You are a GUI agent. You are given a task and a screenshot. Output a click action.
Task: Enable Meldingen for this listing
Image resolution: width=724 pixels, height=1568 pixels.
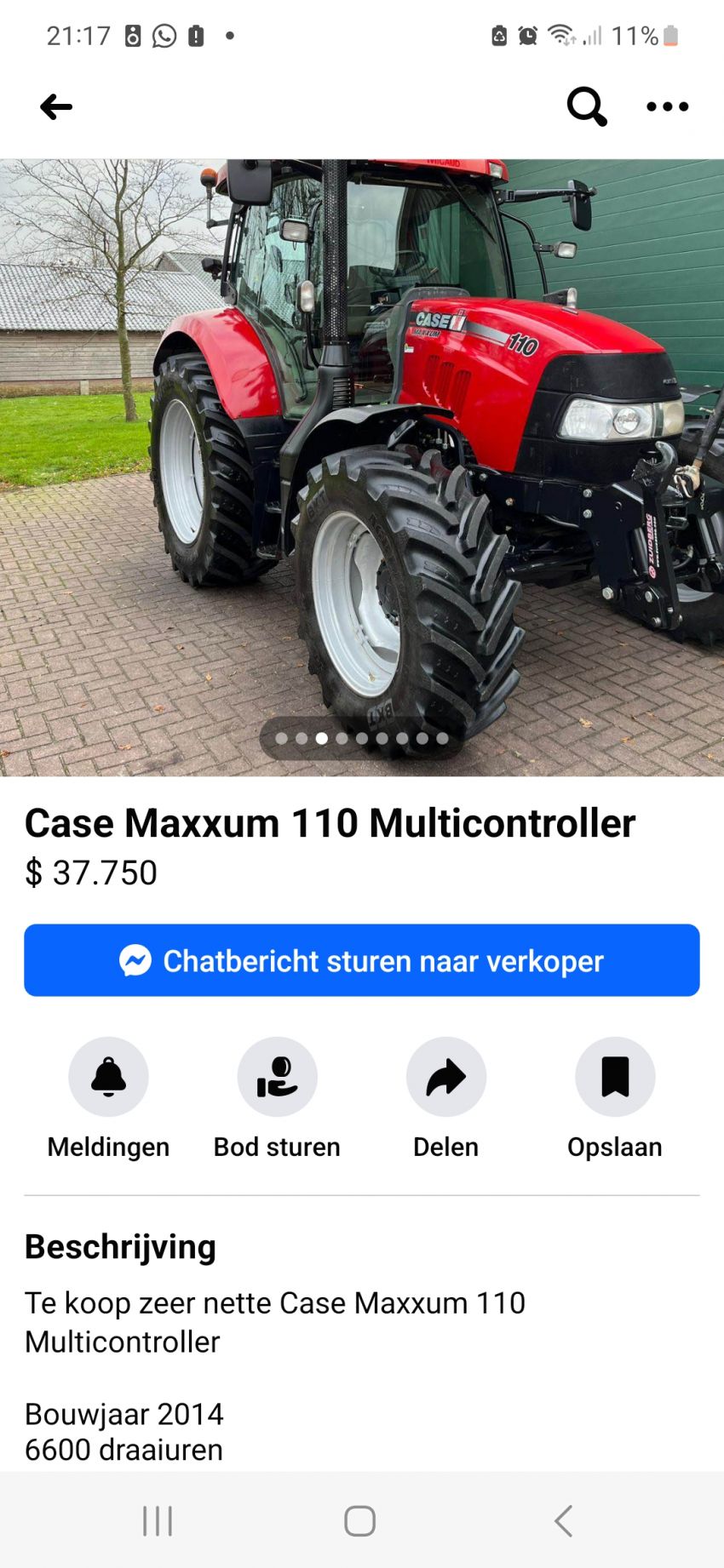pyautogui.click(x=108, y=1077)
